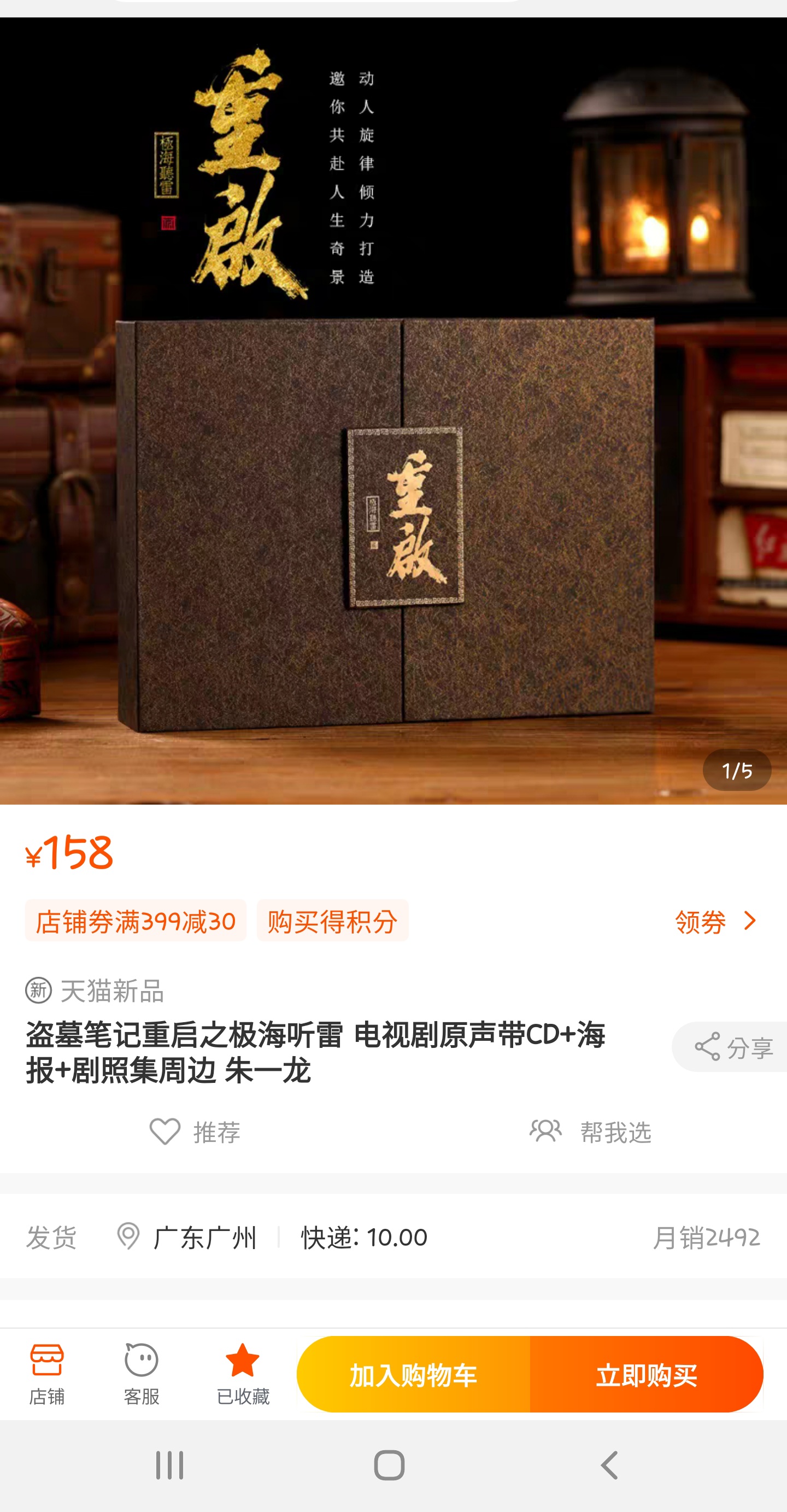The height and width of the screenshot is (1512, 787).
Task: Open the store page (店铺)
Action: coord(47,1374)
